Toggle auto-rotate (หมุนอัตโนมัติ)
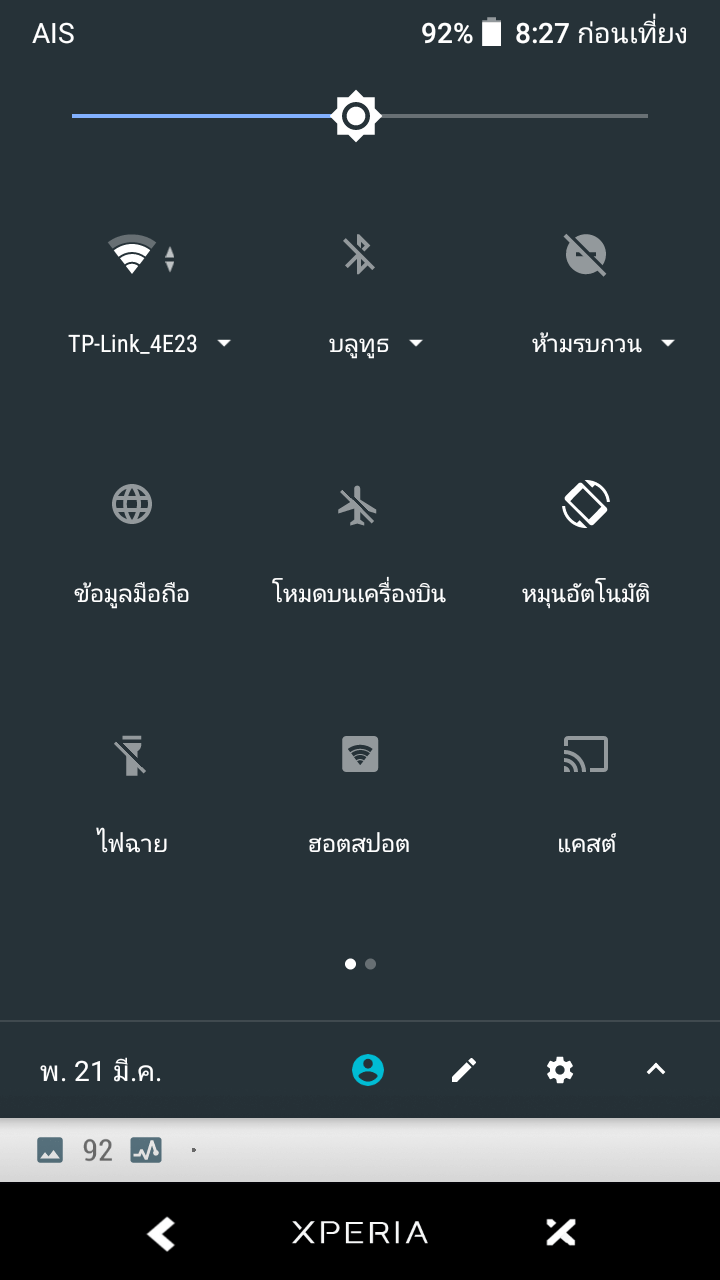The width and height of the screenshot is (720, 1280). (x=586, y=504)
